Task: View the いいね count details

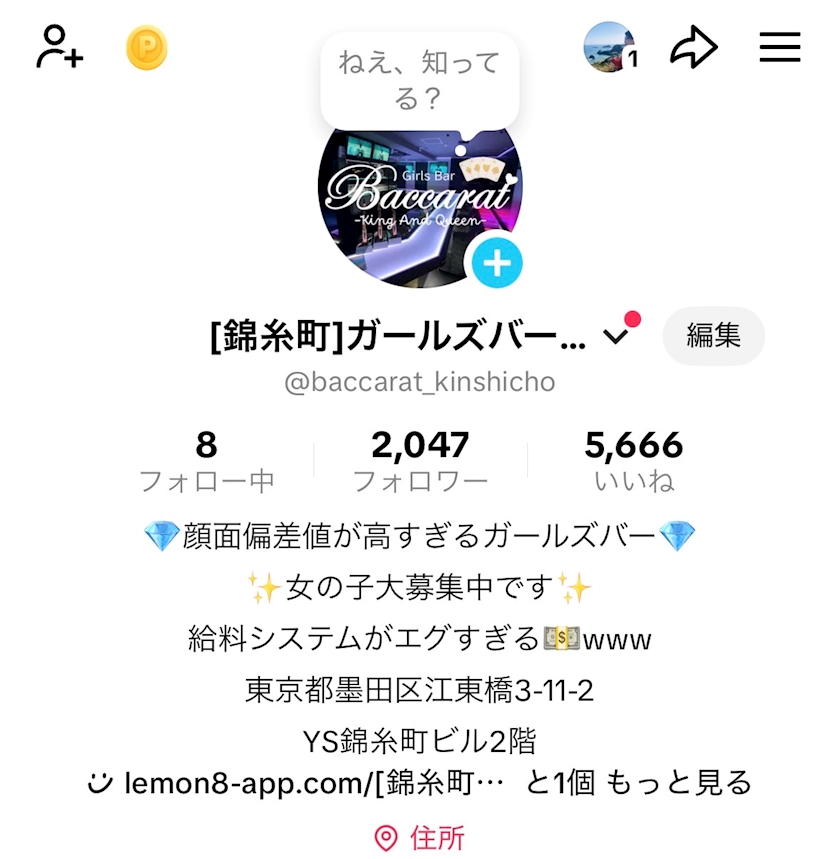Action: point(634,461)
